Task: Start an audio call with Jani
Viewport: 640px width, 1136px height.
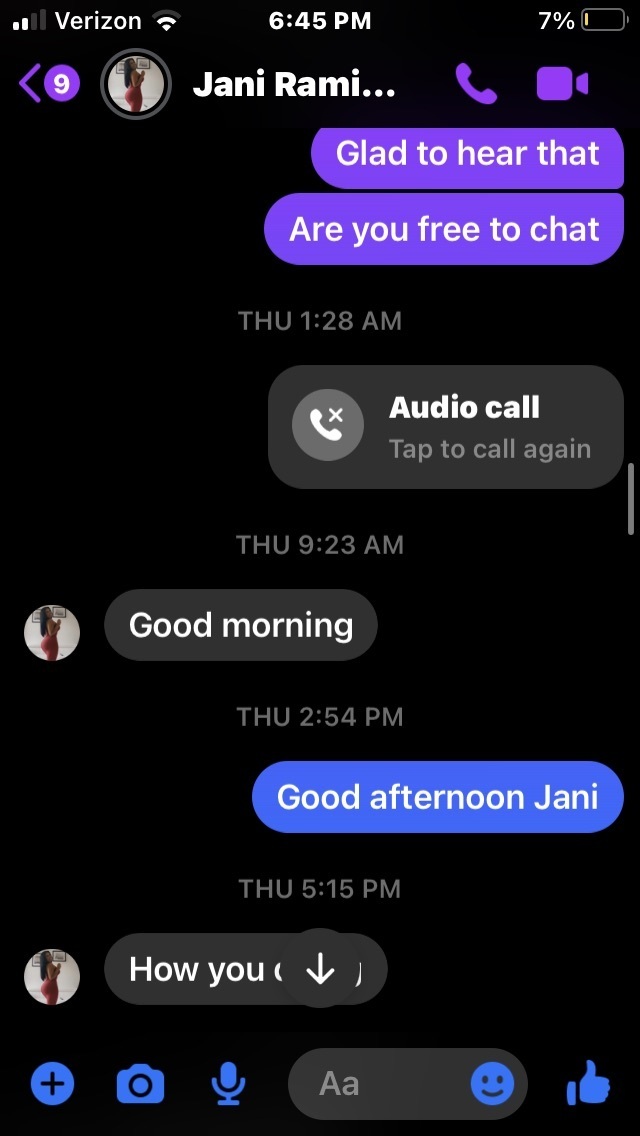Action: click(476, 84)
